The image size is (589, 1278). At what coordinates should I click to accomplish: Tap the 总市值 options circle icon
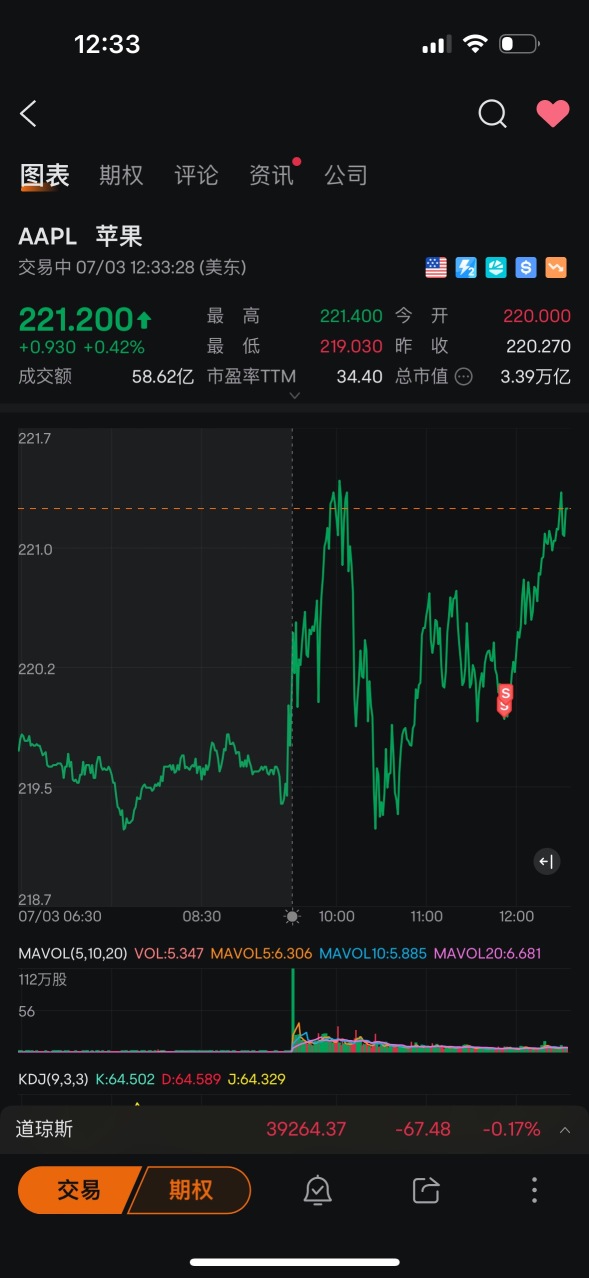[x=464, y=377]
